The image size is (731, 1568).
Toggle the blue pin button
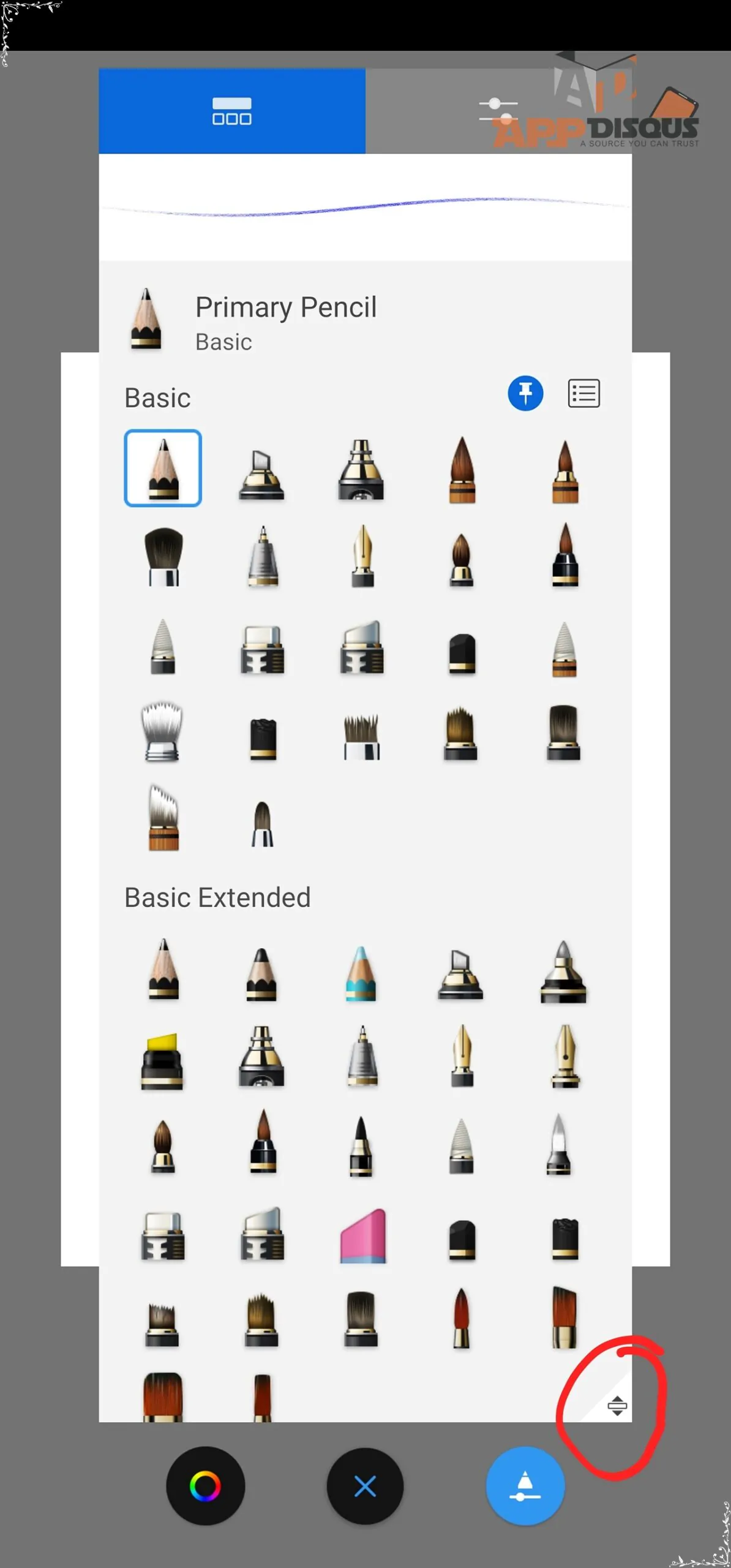(525, 393)
